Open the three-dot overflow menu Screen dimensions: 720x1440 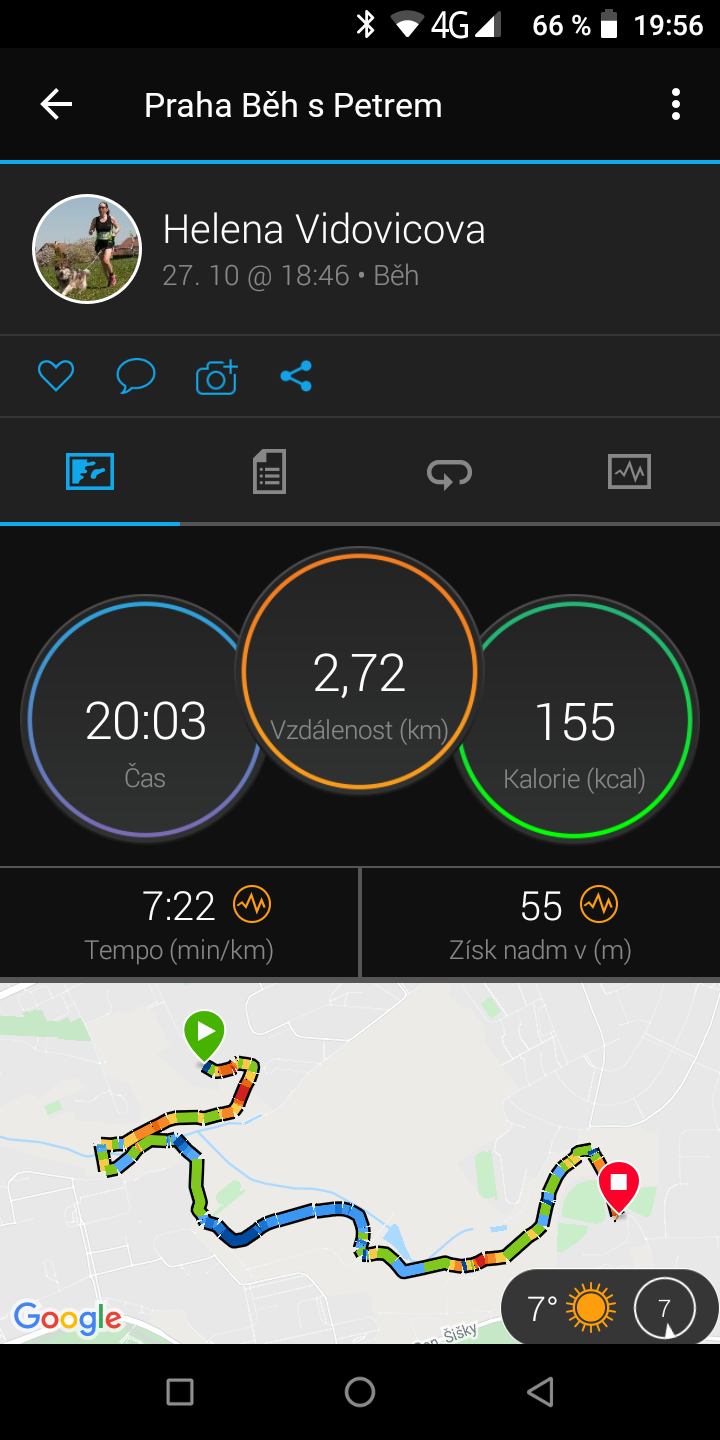(x=676, y=105)
